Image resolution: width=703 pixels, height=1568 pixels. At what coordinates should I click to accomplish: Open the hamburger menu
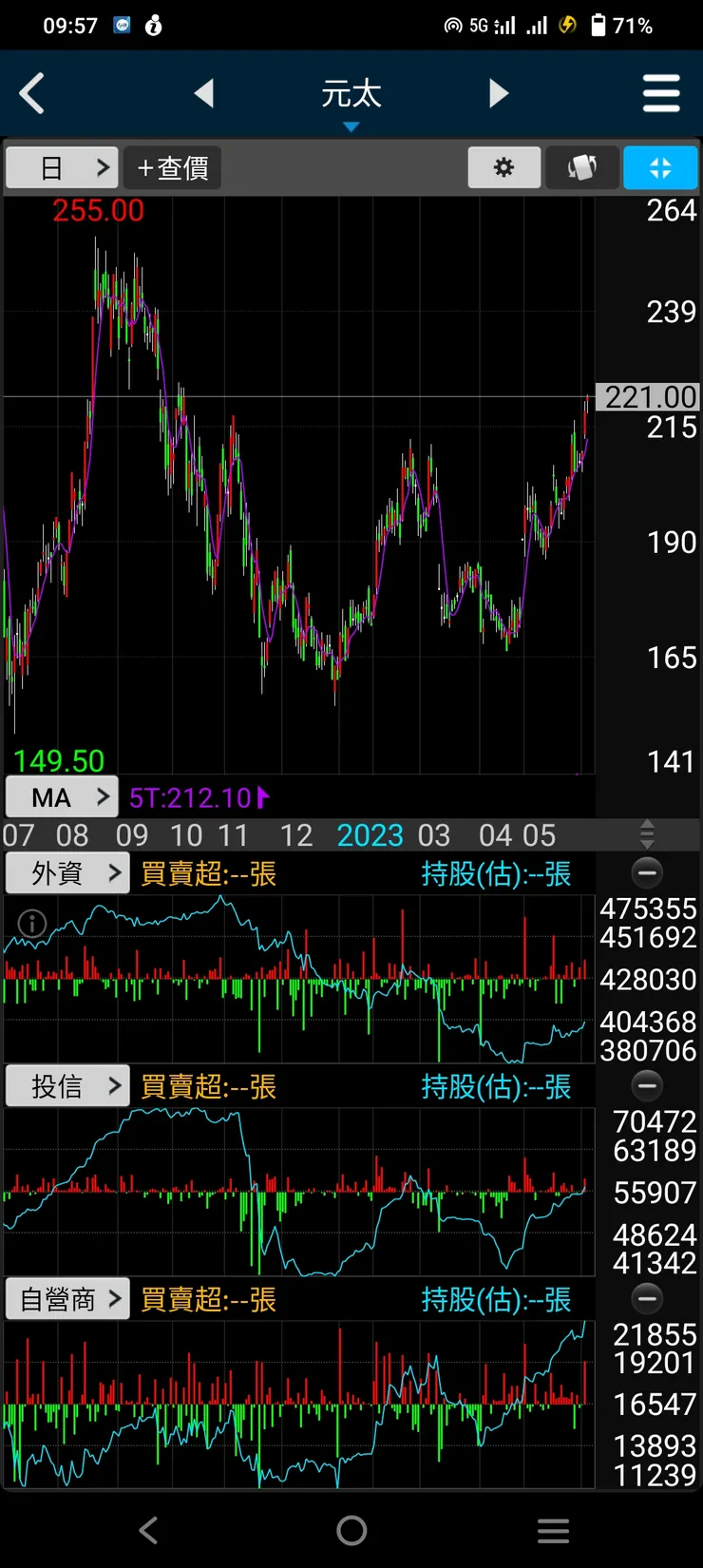tap(661, 94)
